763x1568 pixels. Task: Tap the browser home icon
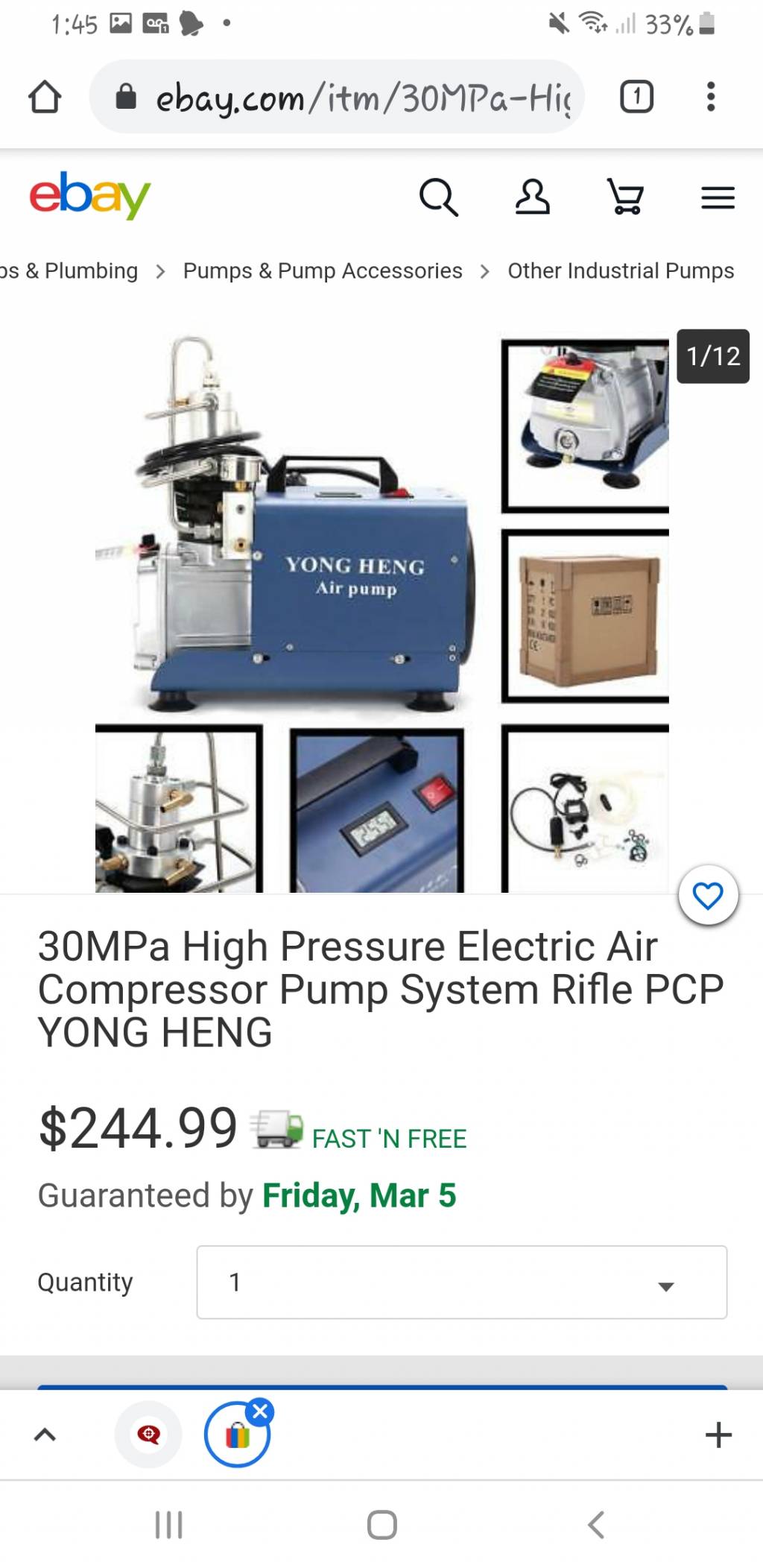tap(44, 97)
